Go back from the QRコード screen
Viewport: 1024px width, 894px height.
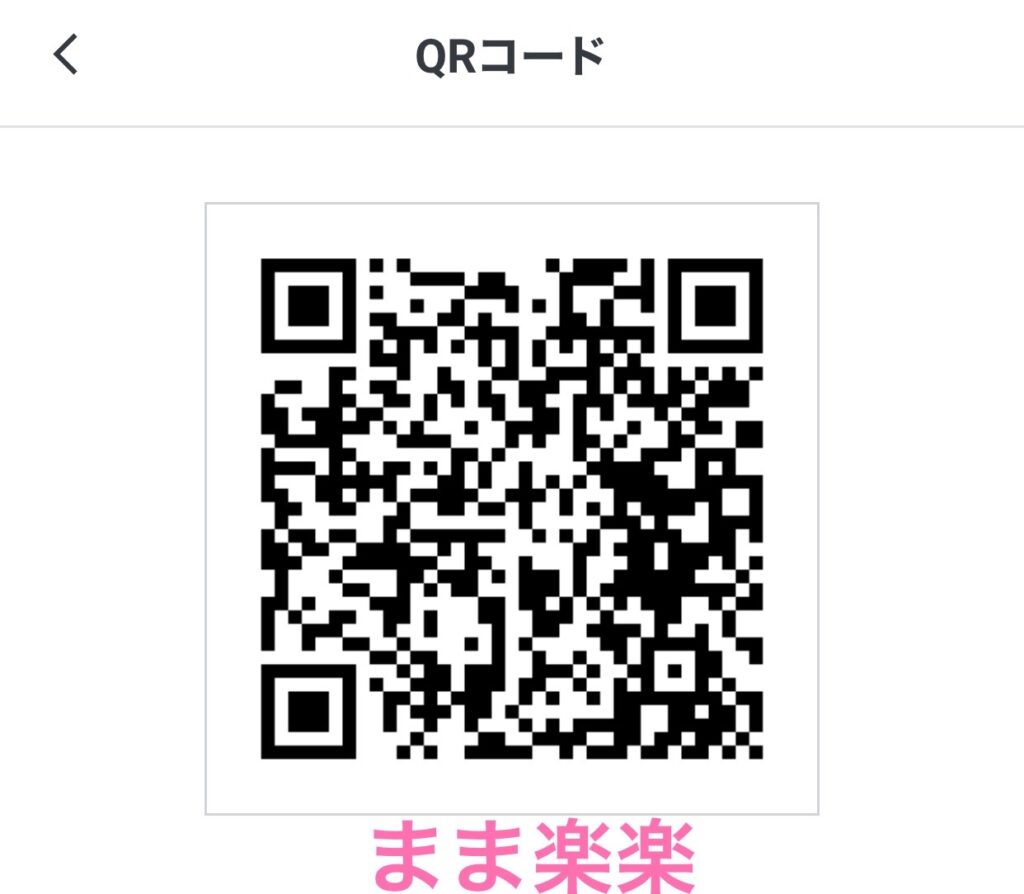(x=66, y=56)
